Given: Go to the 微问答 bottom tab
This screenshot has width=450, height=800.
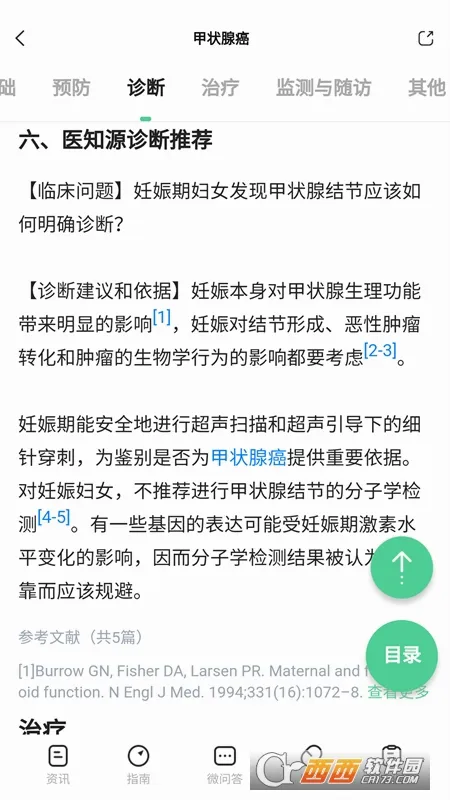Looking at the screenshot, I should click(x=224, y=764).
